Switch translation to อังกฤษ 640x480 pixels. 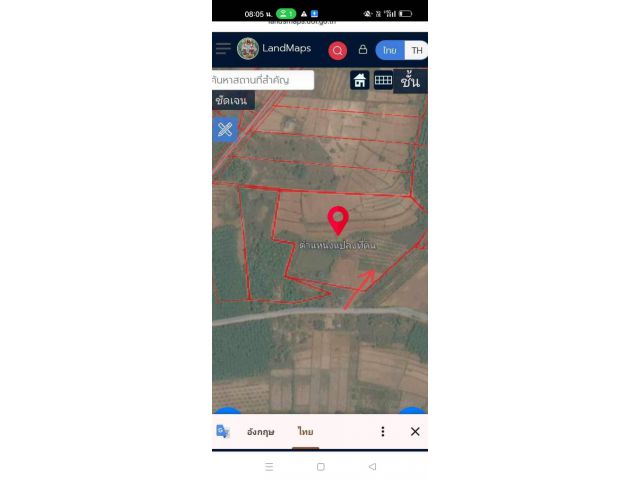(x=261, y=432)
